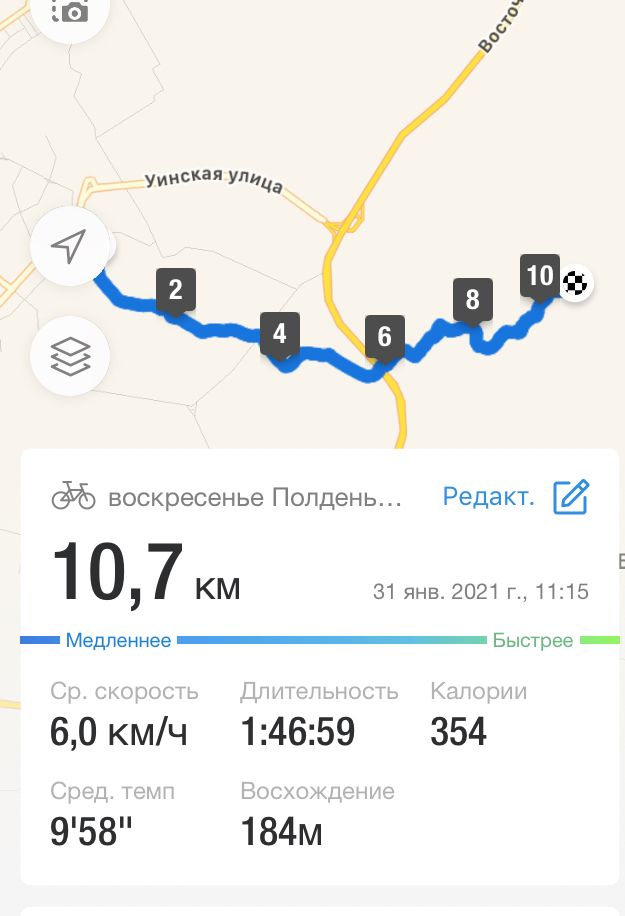Open the workout title next to the bike icon
Image resolution: width=625 pixels, height=916 pixels.
point(254,497)
